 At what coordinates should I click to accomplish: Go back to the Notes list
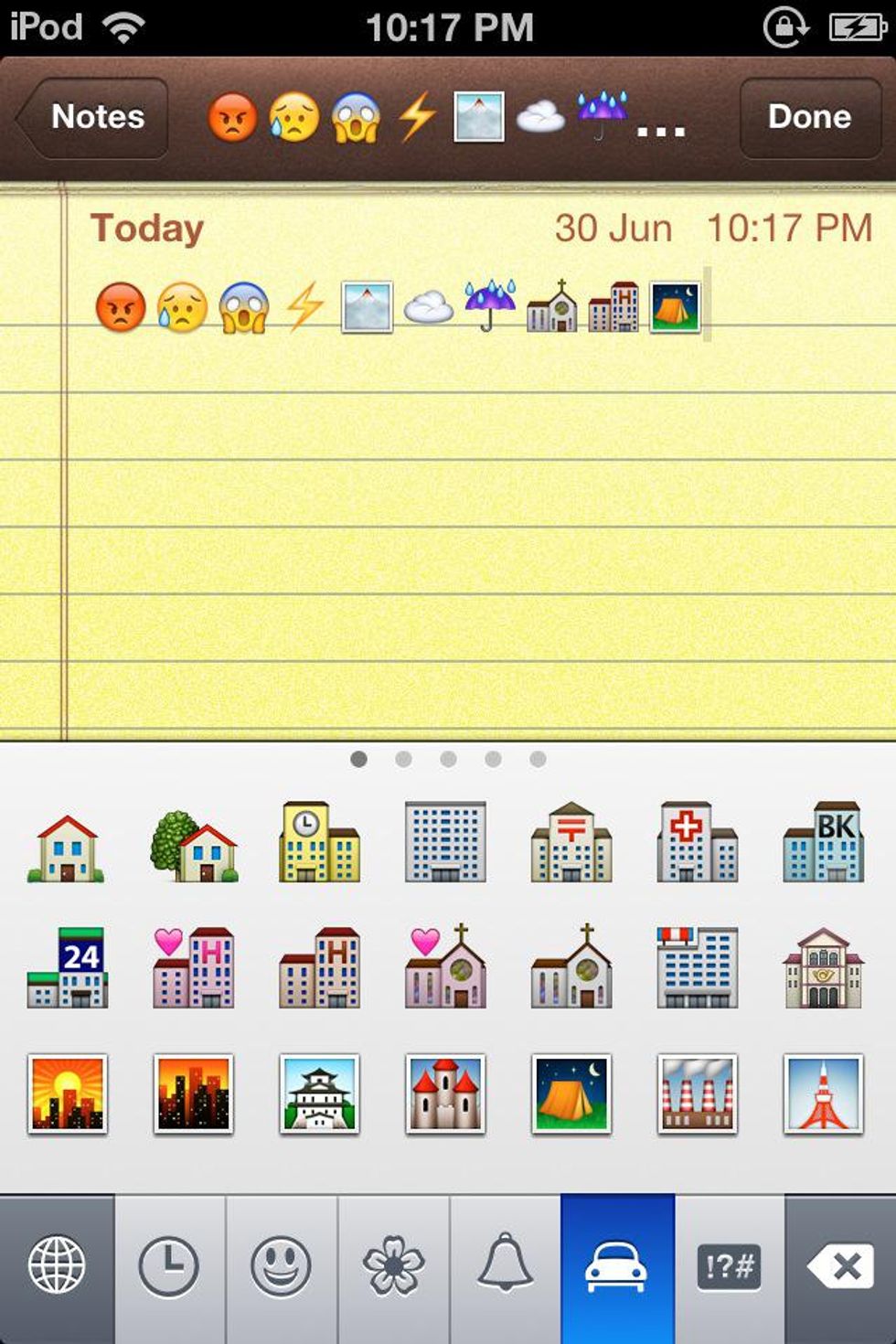pos(94,117)
